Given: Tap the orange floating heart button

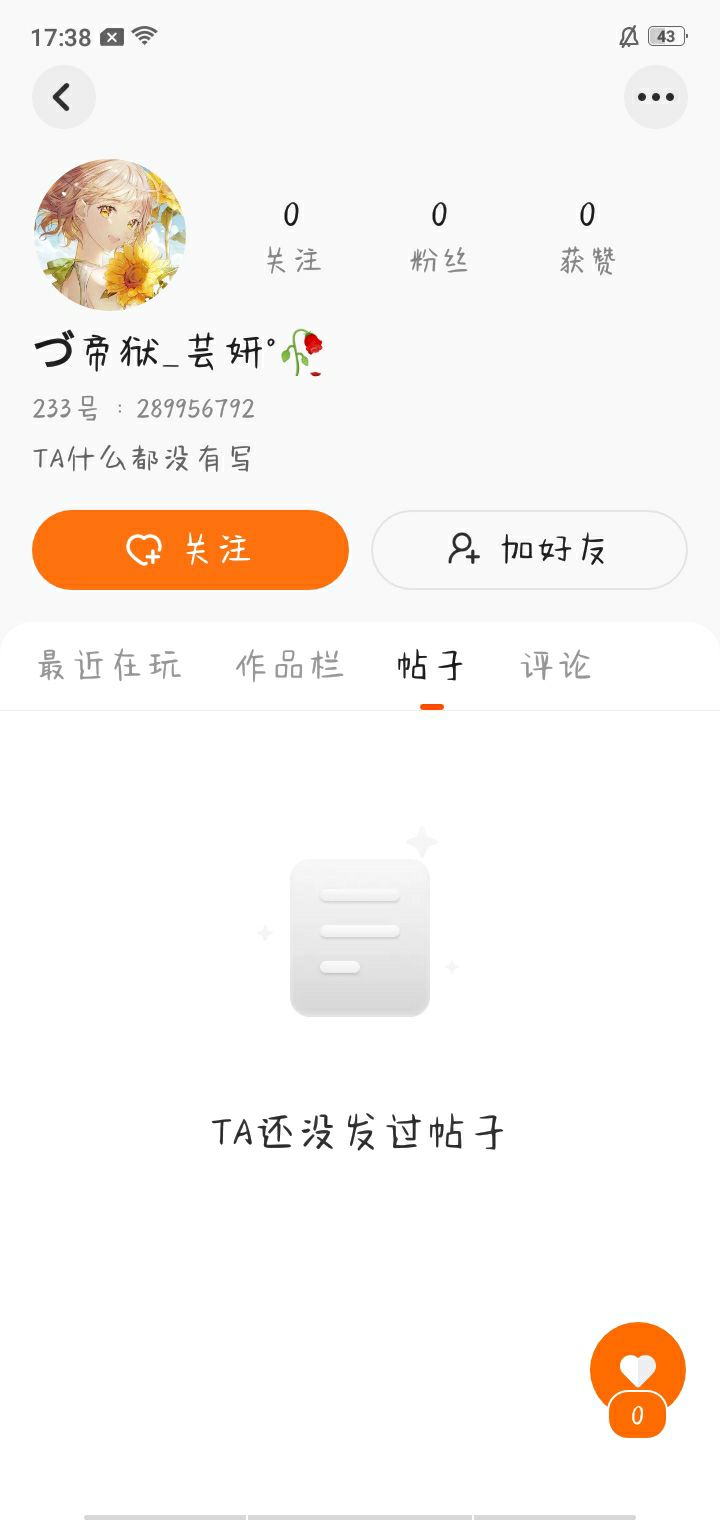Looking at the screenshot, I should pyautogui.click(x=638, y=1370).
